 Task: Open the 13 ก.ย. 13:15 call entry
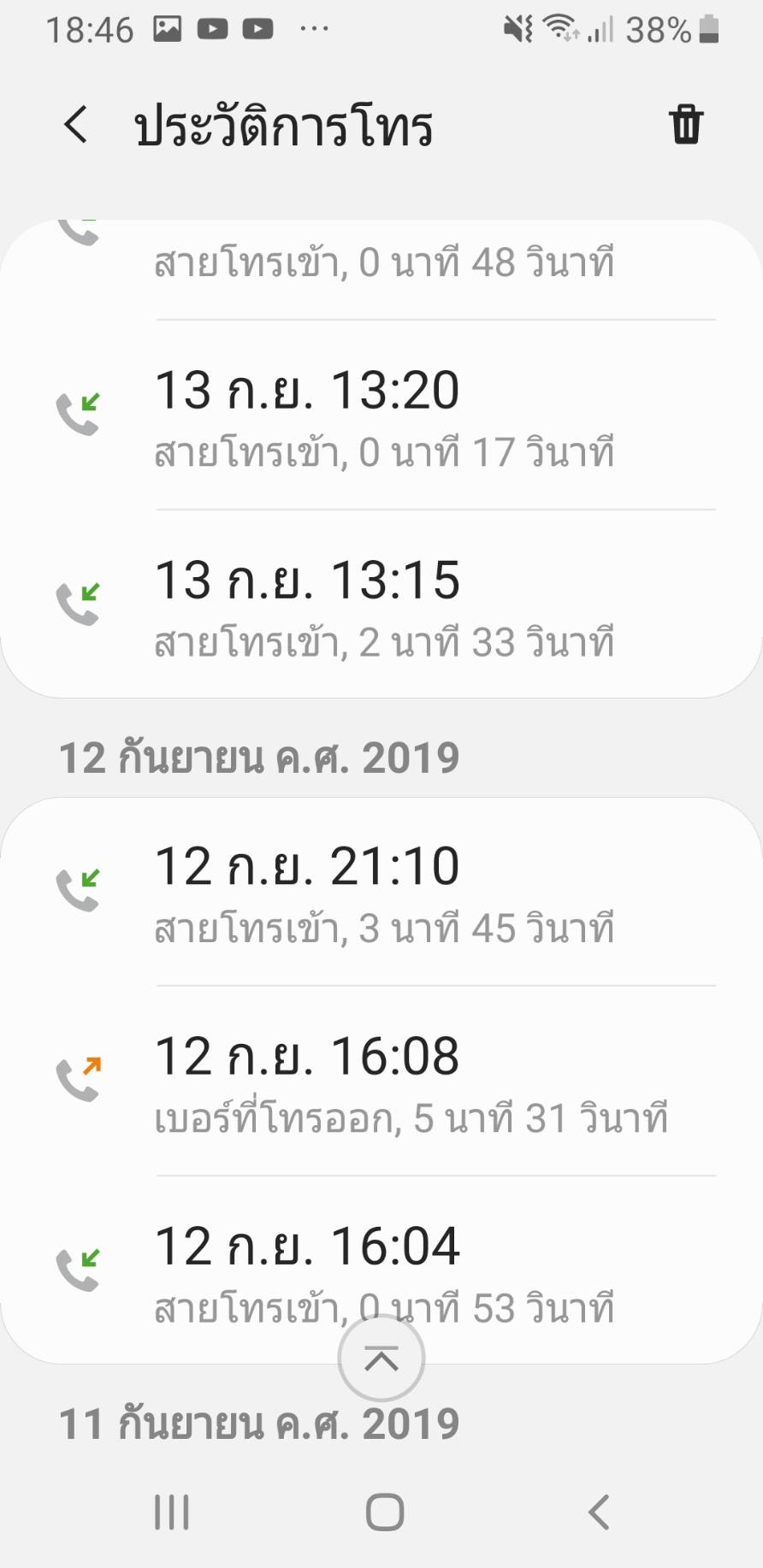[x=381, y=606]
